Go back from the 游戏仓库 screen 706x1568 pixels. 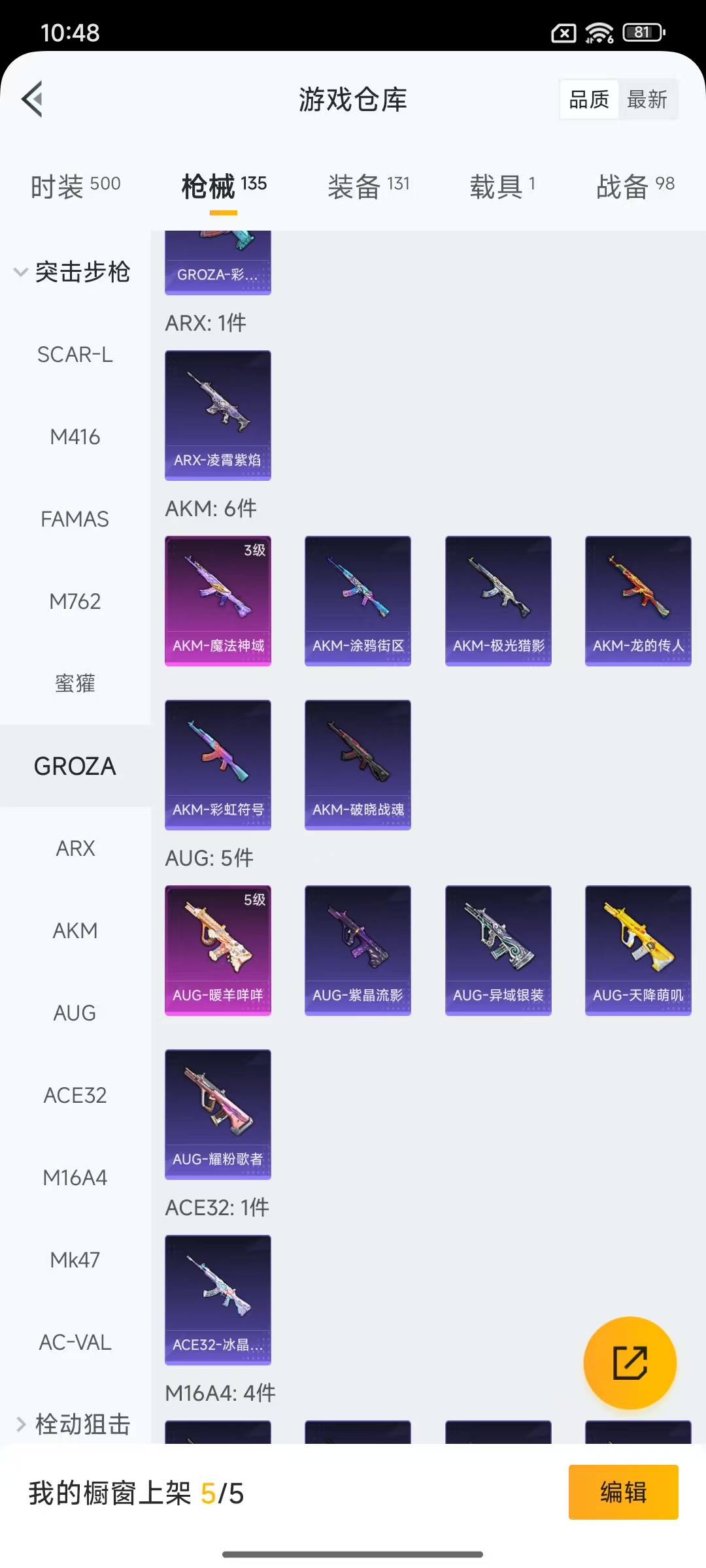point(33,99)
